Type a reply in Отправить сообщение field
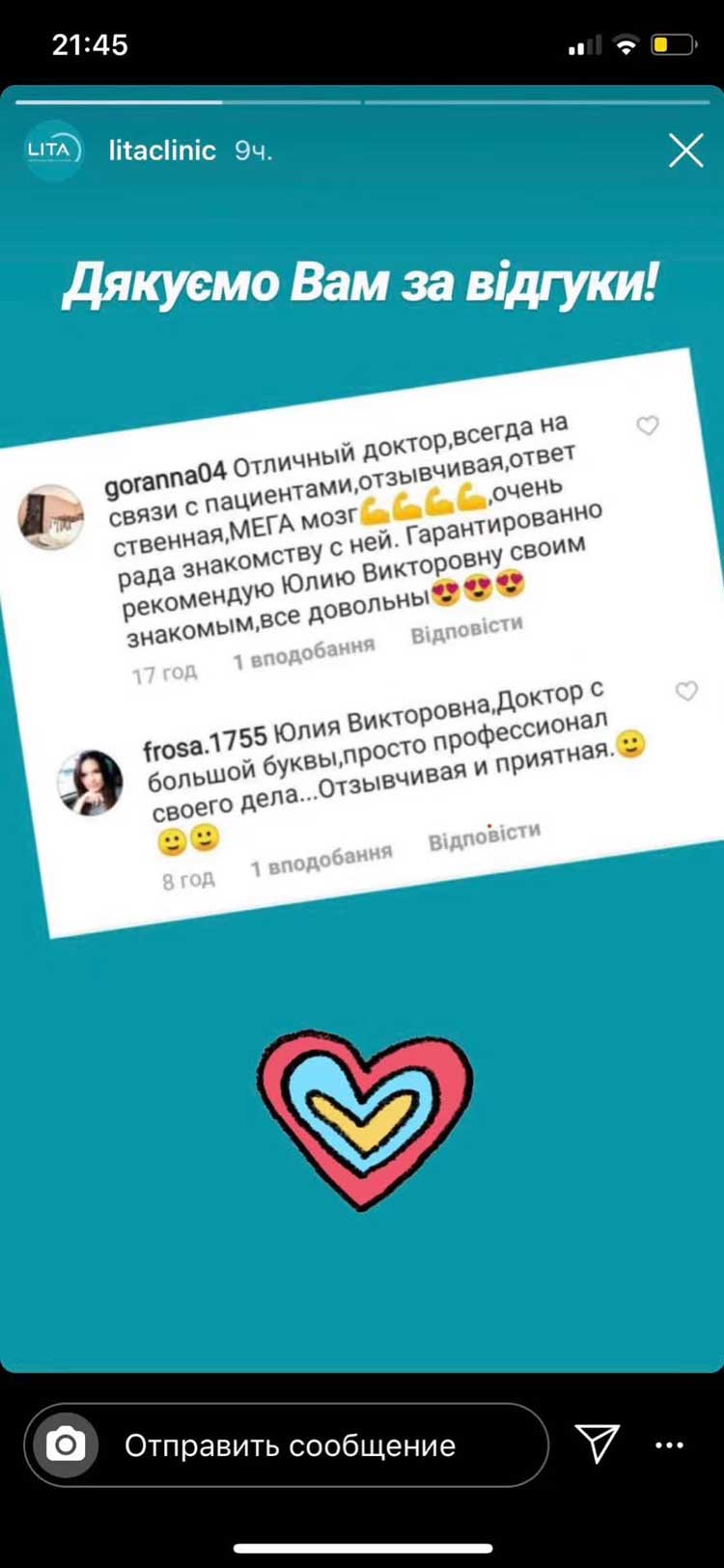 [309, 1444]
